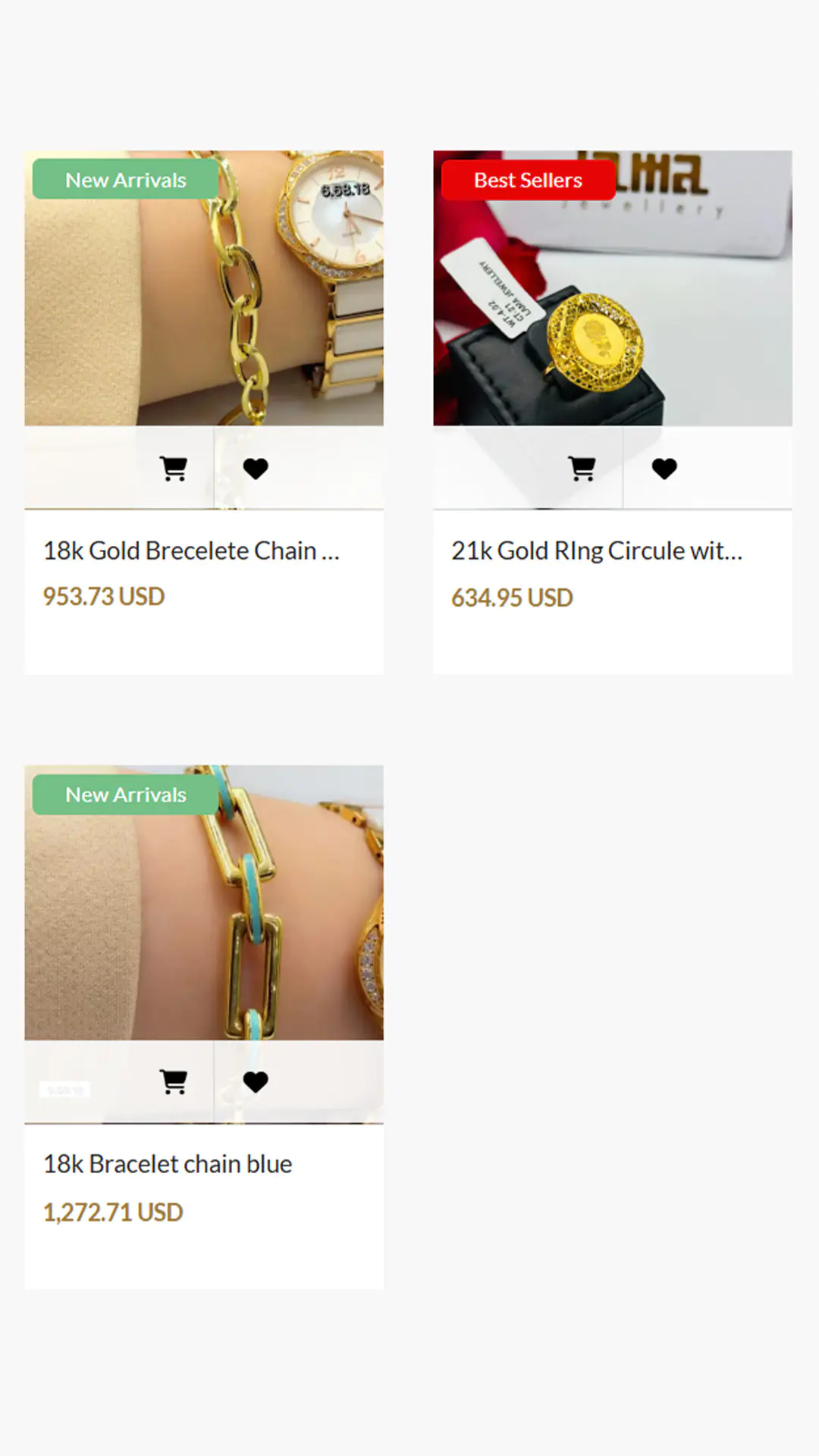Add 18k Gold Brecelete Chain to cart
The height and width of the screenshot is (1456, 819).
pyautogui.click(x=174, y=469)
